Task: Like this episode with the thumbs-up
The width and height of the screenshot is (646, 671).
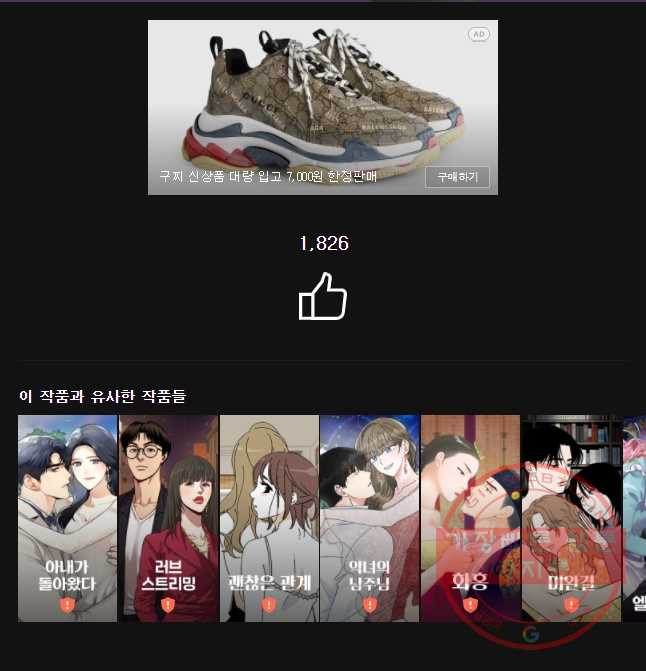Action: pyautogui.click(x=323, y=297)
